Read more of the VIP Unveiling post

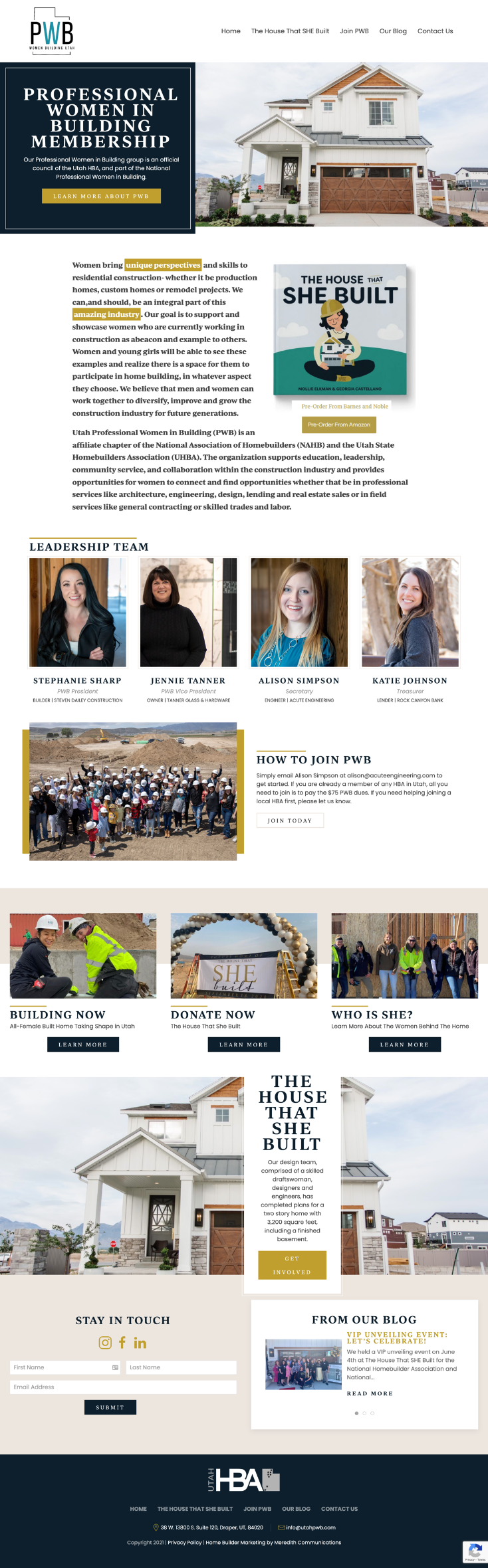click(369, 1393)
